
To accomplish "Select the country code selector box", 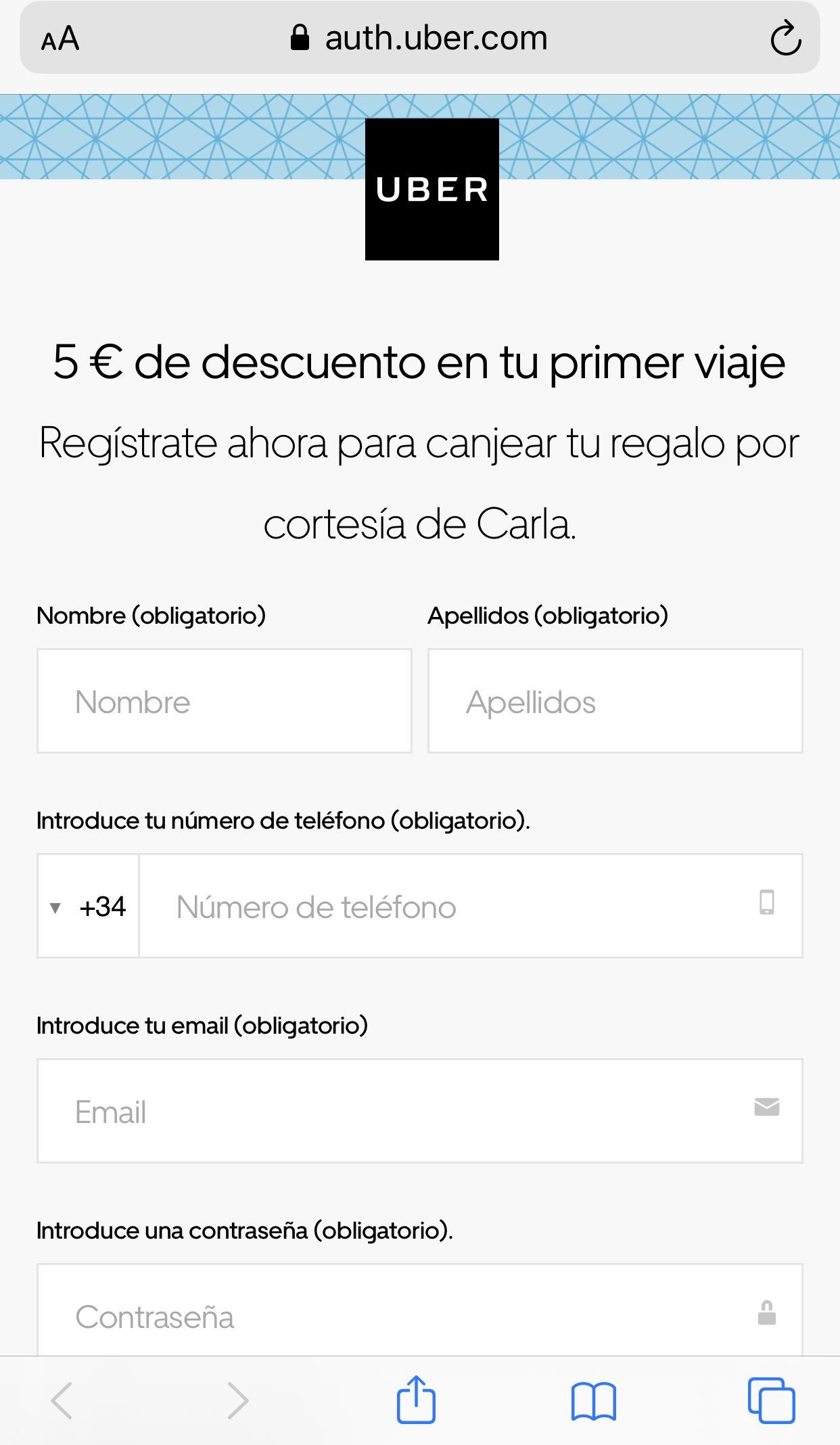I will [87, 907].
